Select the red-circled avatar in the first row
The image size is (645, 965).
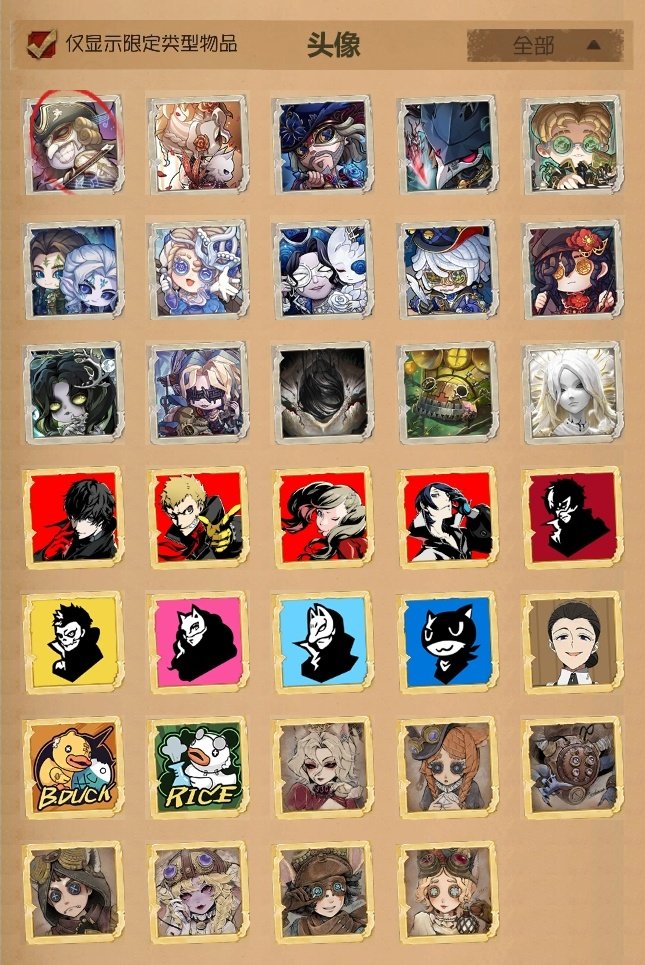pyautogui.click(x=72, y=145)
